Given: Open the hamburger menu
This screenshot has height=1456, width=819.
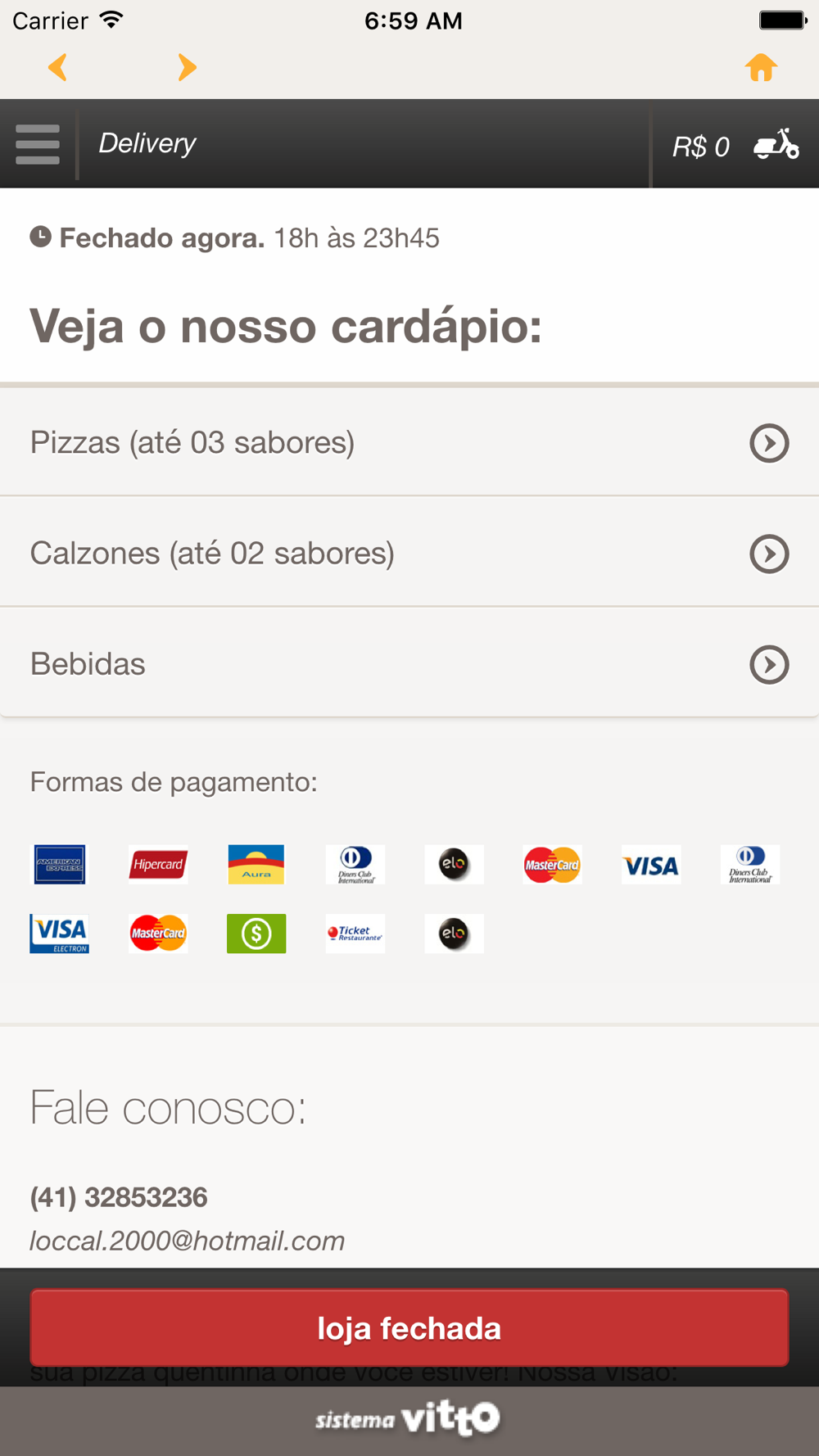Looking at the screenshot, I should pyautogui.click(x=38, y=144).
